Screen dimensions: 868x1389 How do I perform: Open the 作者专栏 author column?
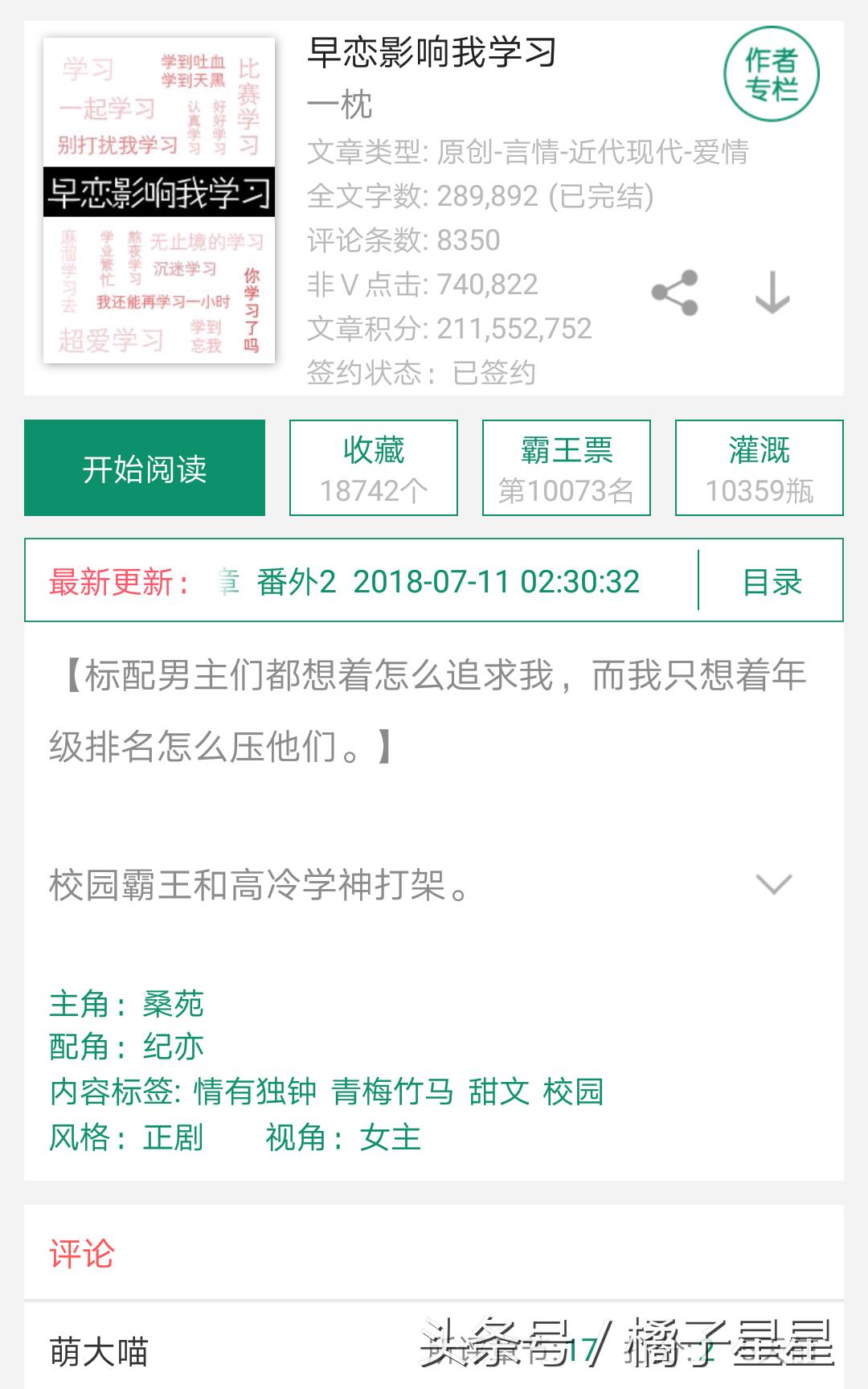(x=771, y=74)
